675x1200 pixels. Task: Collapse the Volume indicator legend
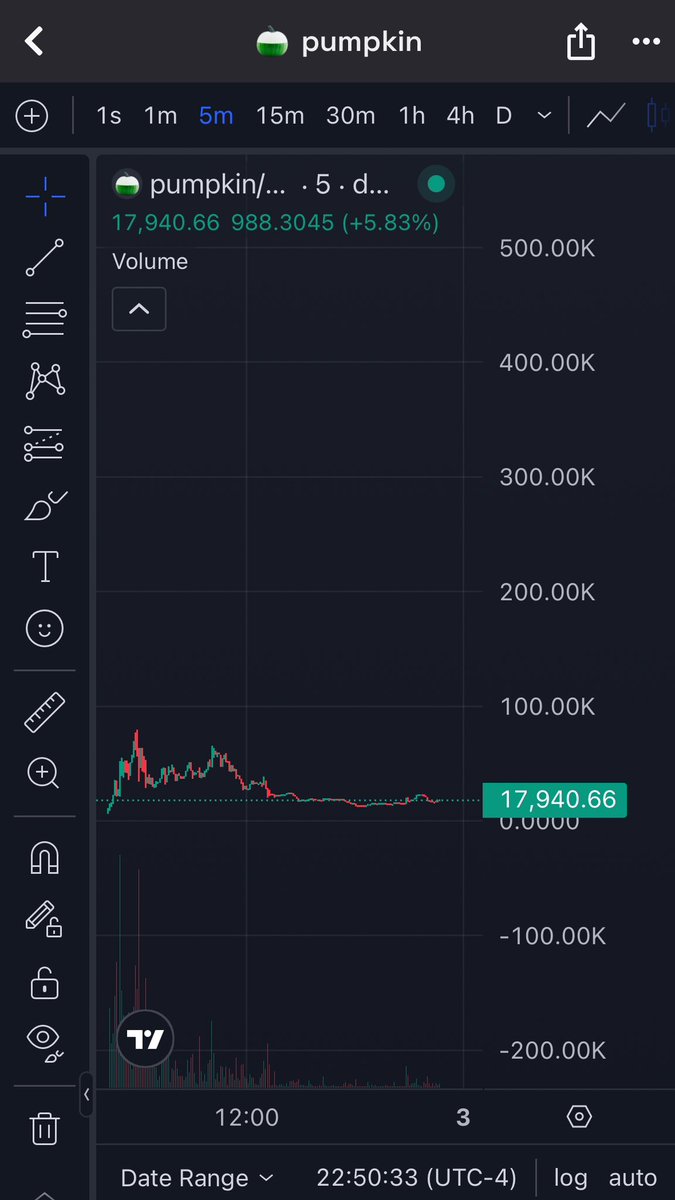click(139, 309)
